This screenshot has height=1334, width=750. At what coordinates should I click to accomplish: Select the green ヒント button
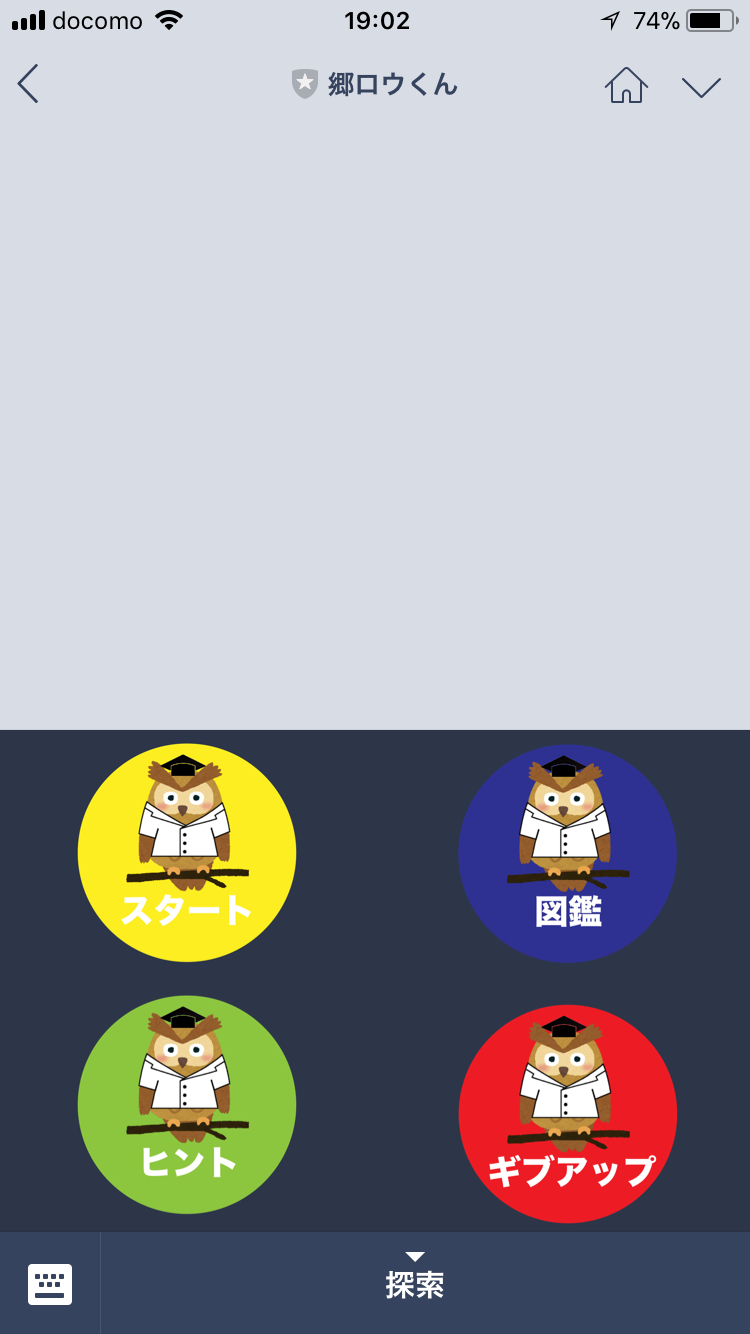click(187, 1104)
